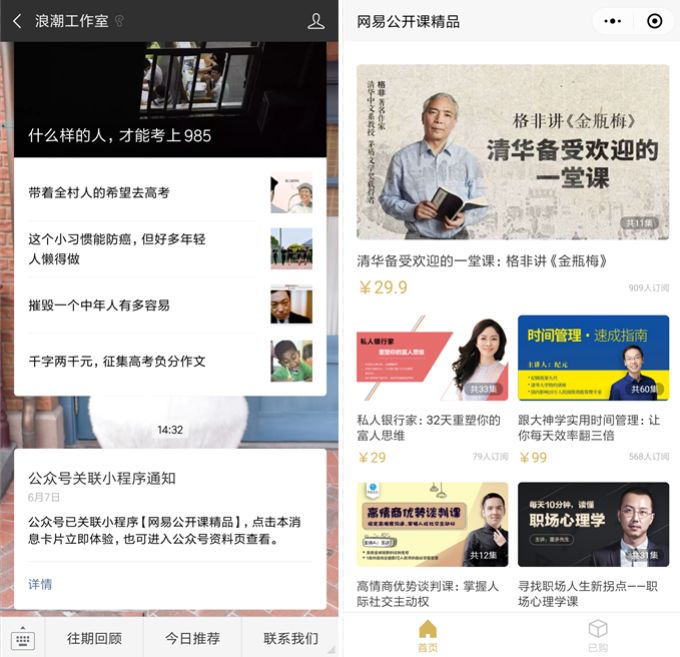Open mini program more options menu
This screenshot has height=657, width=680.
point(614,21)
